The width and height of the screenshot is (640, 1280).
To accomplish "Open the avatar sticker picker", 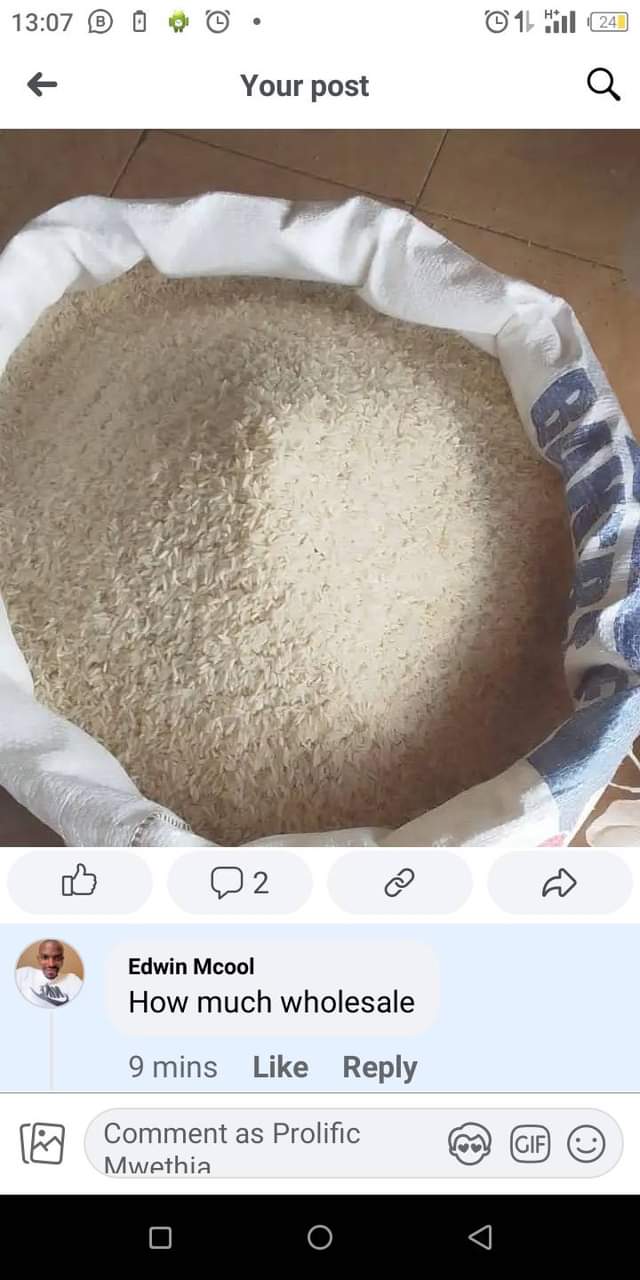I will 469,1144.
